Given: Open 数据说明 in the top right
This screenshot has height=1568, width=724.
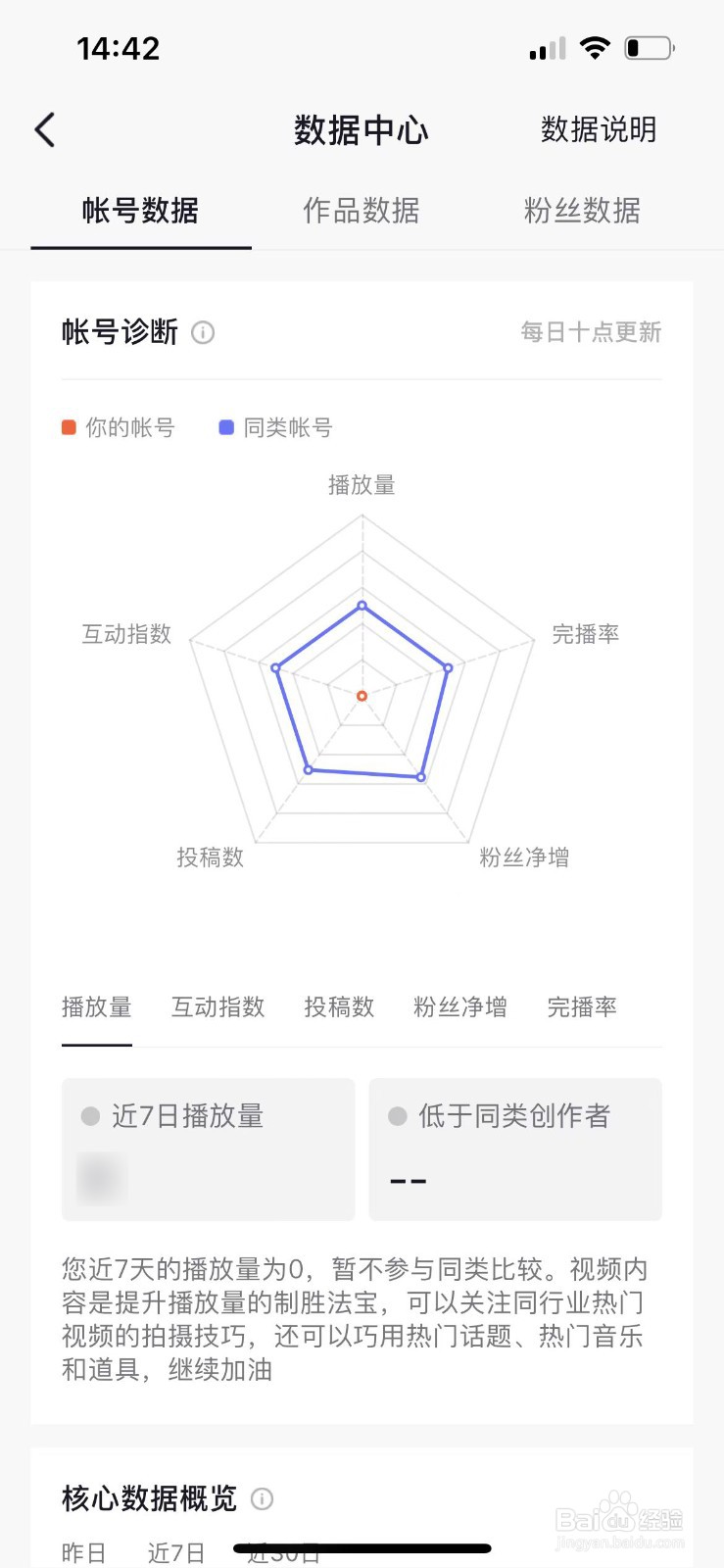Looking at the screenshot, I should (600, 128).
